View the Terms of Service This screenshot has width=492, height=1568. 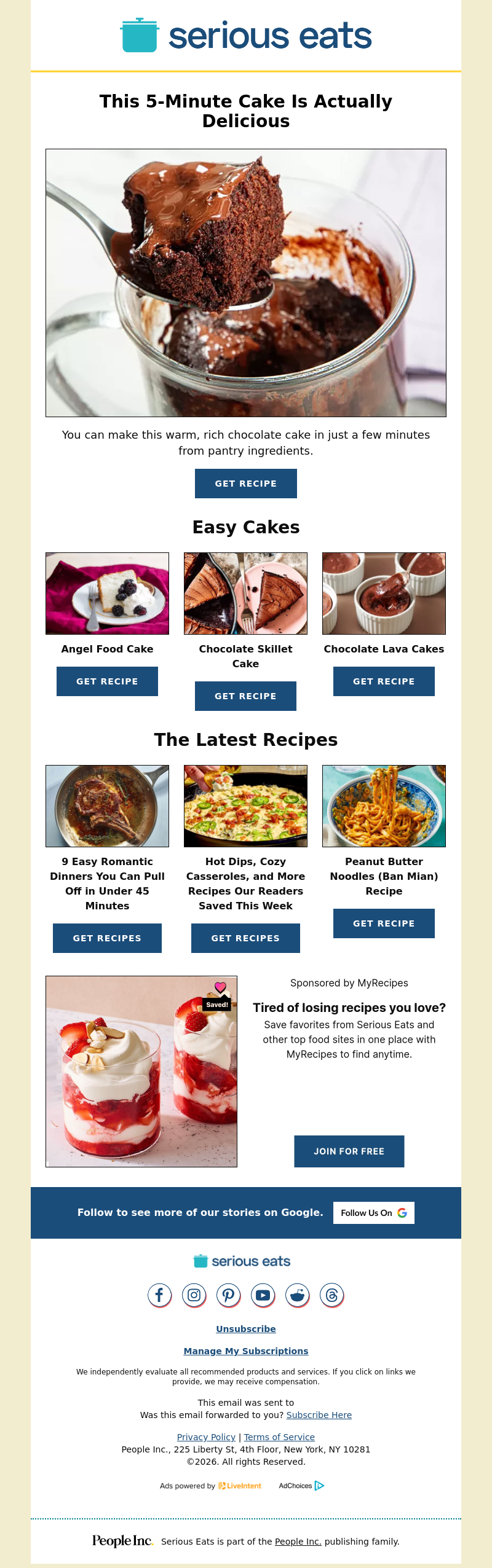pos(279,1437)
